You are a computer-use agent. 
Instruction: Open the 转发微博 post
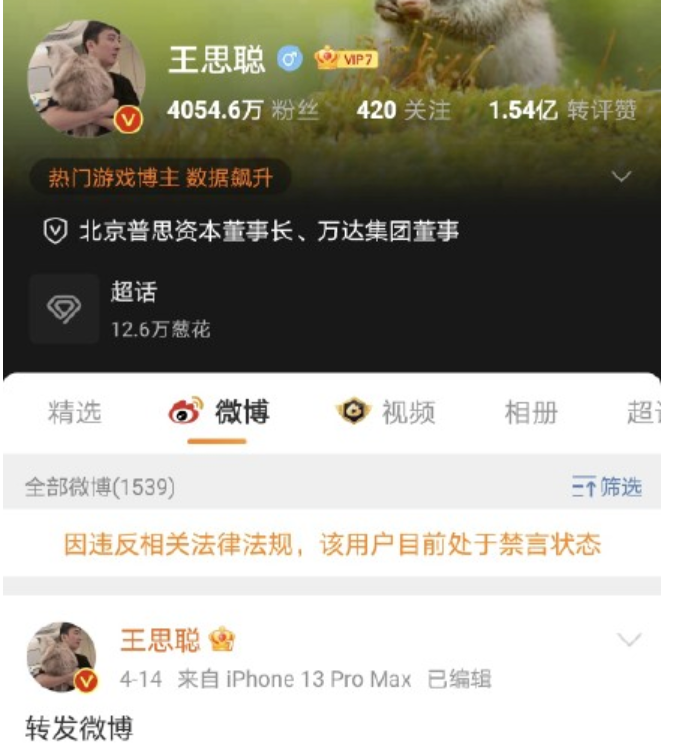[79, 727]
